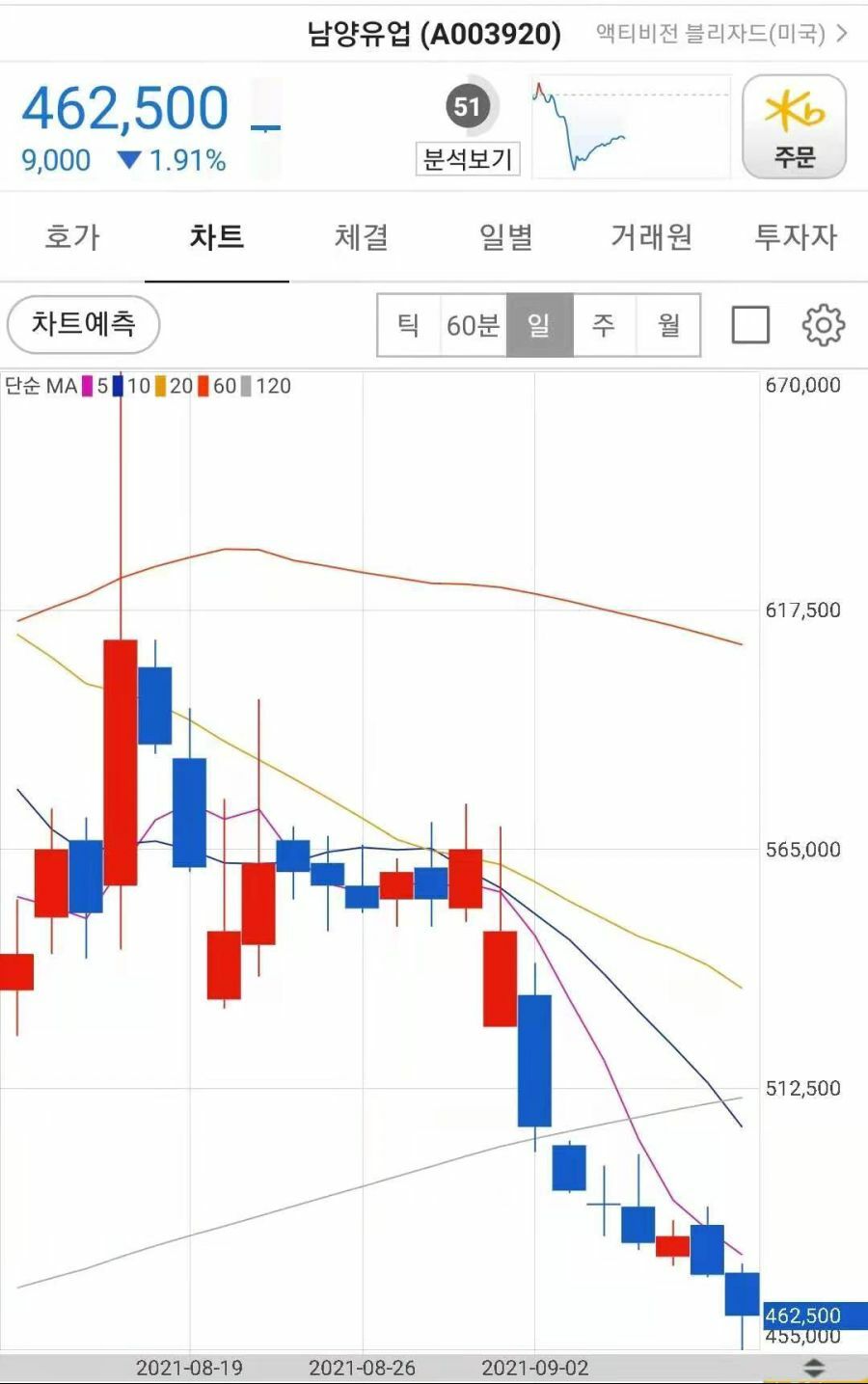Tap the square fullscreen chart icon

point(750,325)
